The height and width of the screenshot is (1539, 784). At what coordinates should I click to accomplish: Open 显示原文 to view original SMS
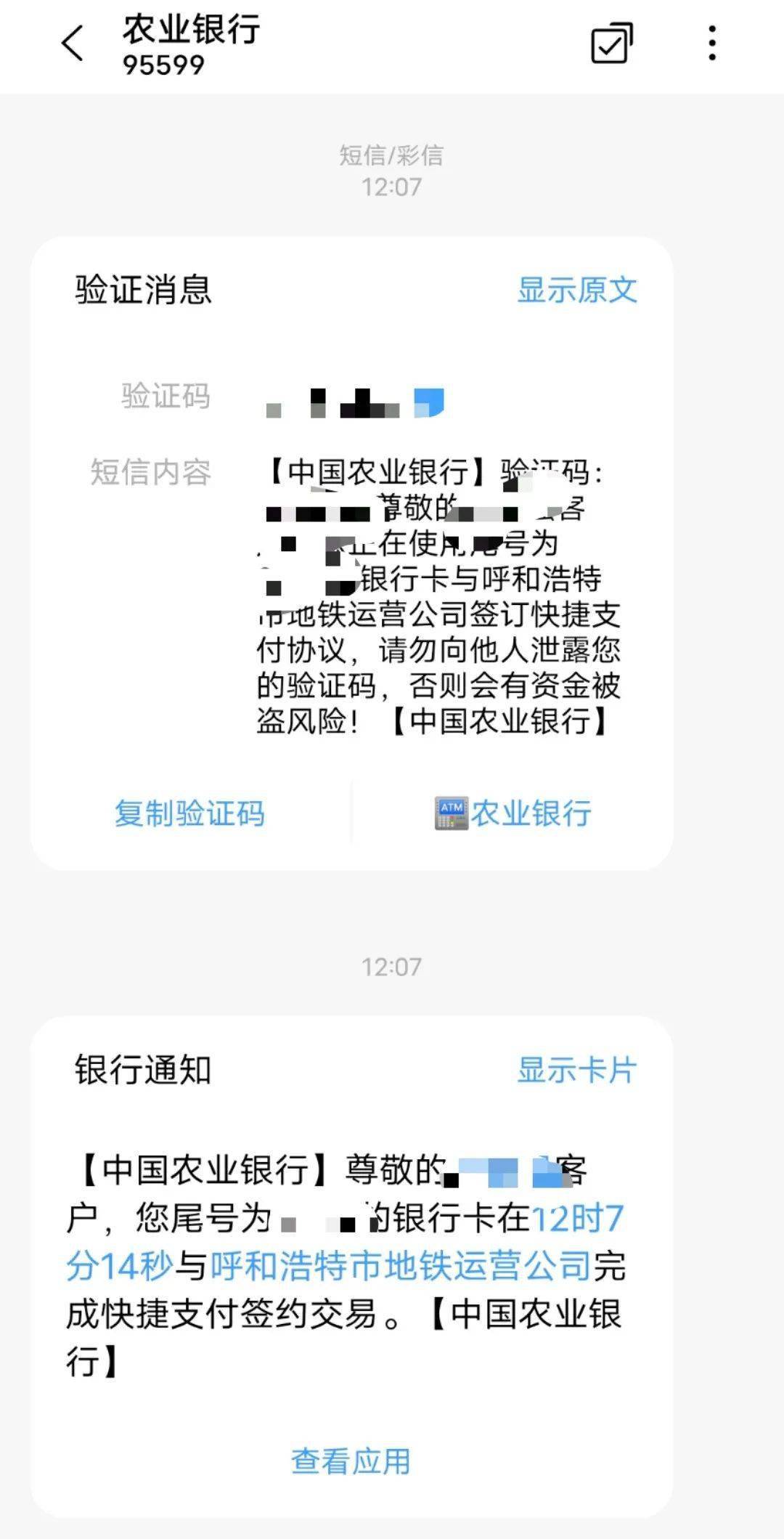[577, 290]
